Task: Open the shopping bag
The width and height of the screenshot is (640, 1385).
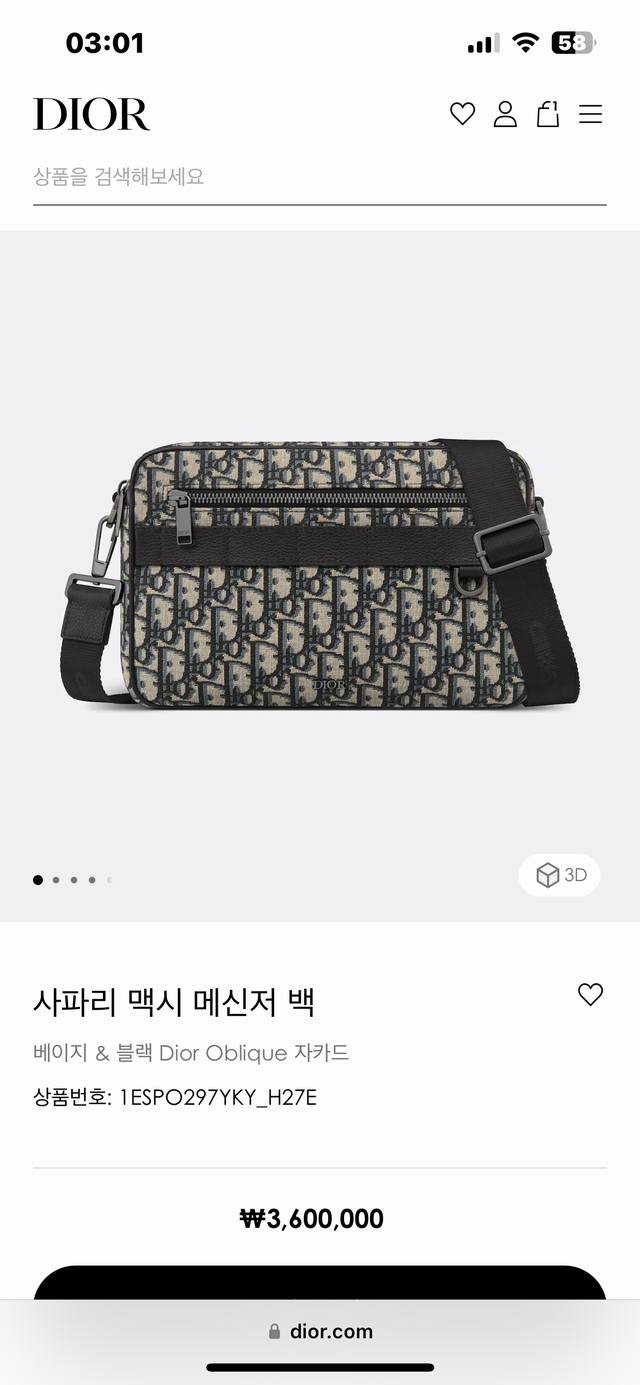Action: pyautogui.click(x=548, y=114)
